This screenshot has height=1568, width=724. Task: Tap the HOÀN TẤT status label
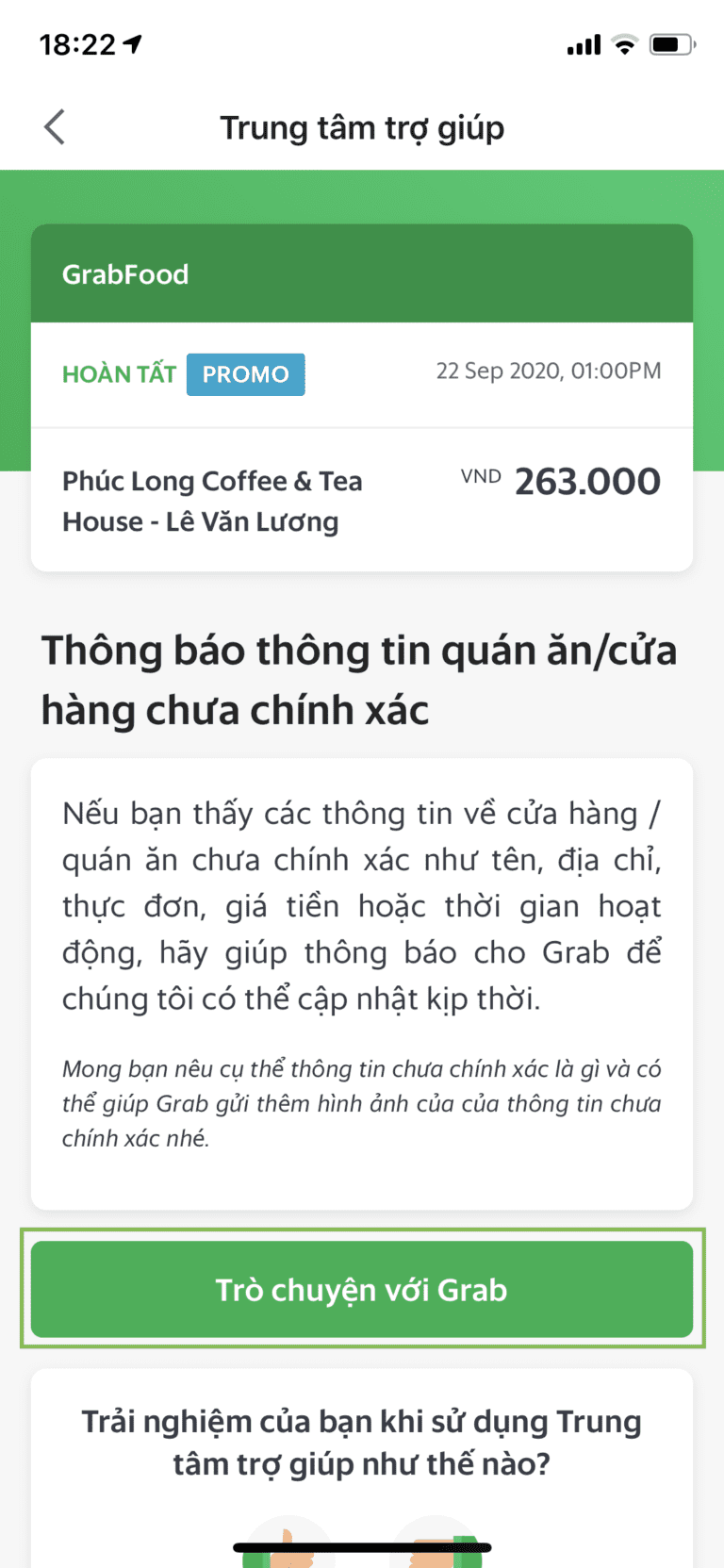coord(119,374)
